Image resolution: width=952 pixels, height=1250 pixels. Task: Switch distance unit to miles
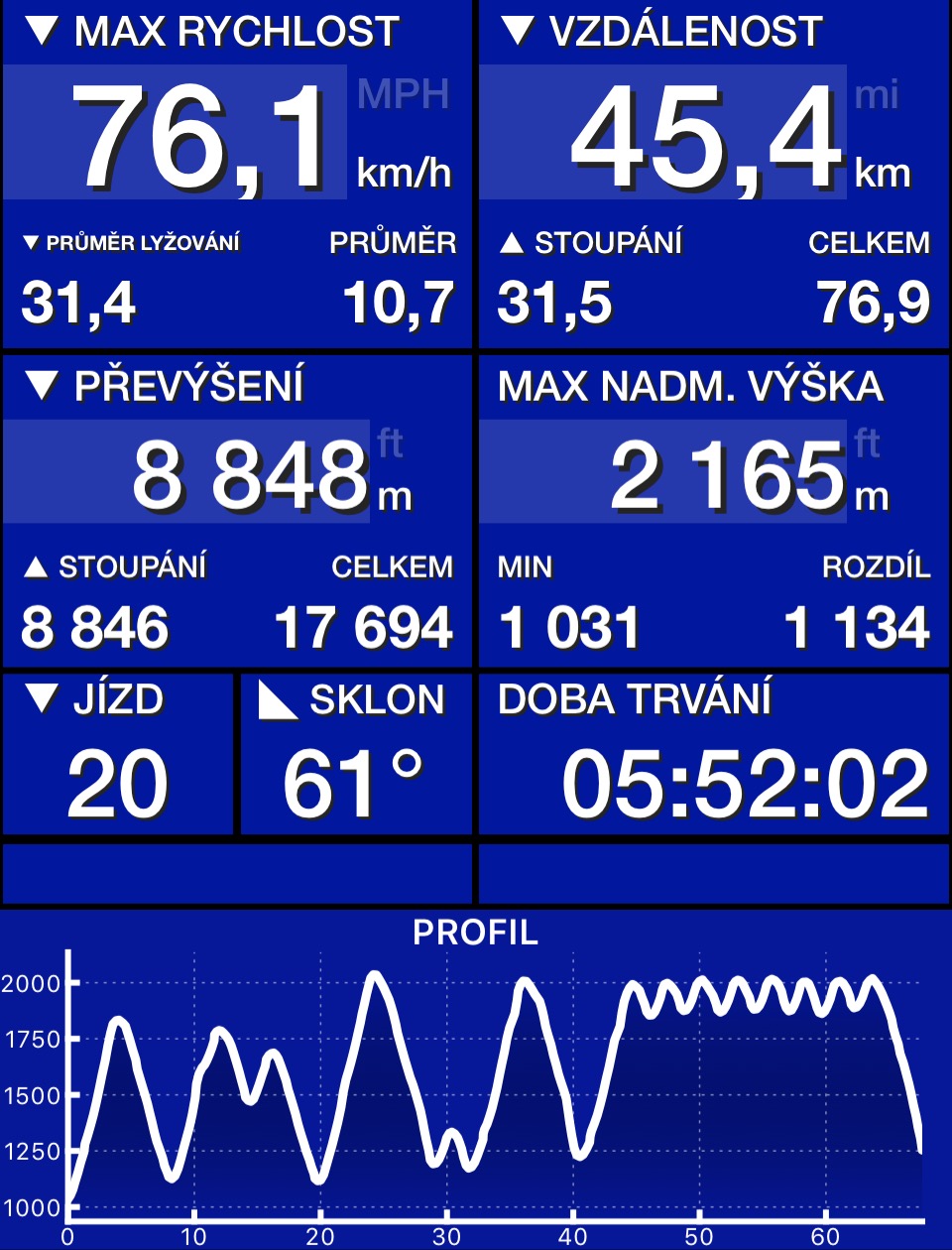pos(877,95)
